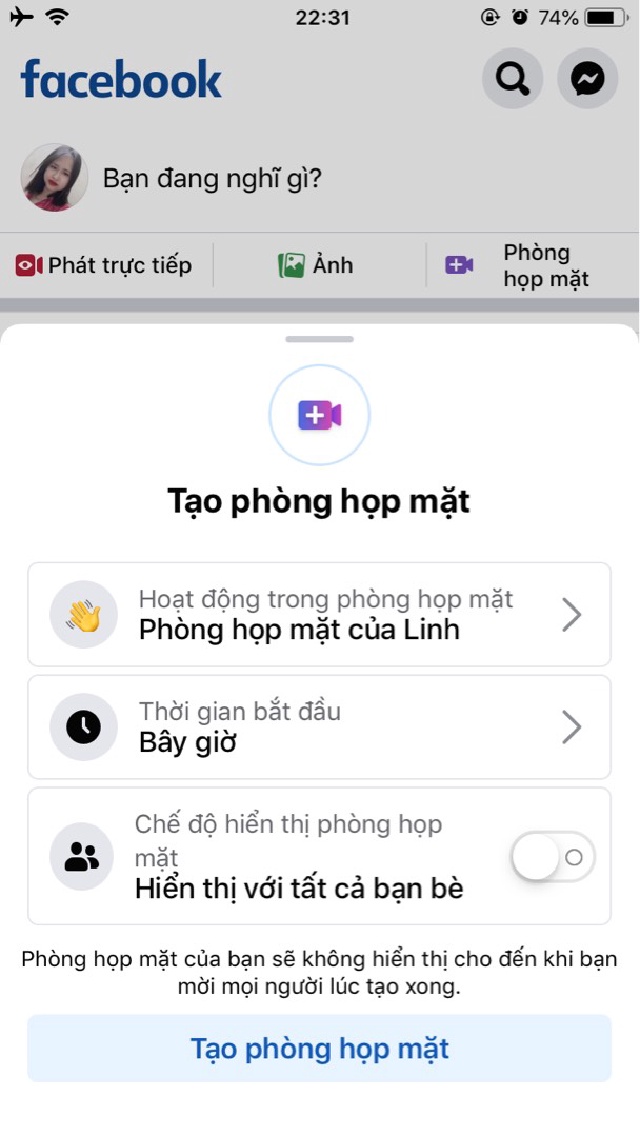Open the Messenger icon
This screenshot has height=1137, width=640.
coord(588,78)
